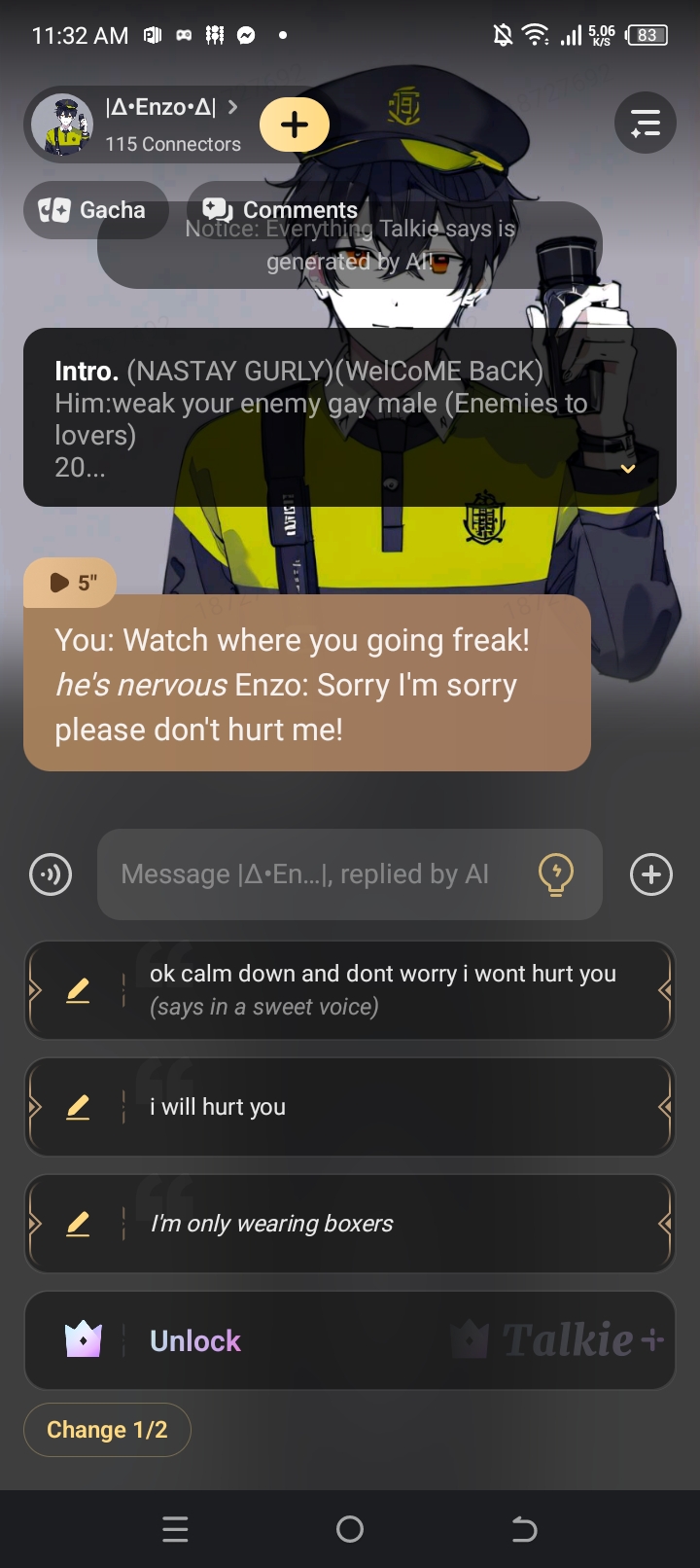This screenshot has height=1568, width=700.
Task: Edit the 'i will hurt you' suggestion
Action: (x=78, y=1107)
